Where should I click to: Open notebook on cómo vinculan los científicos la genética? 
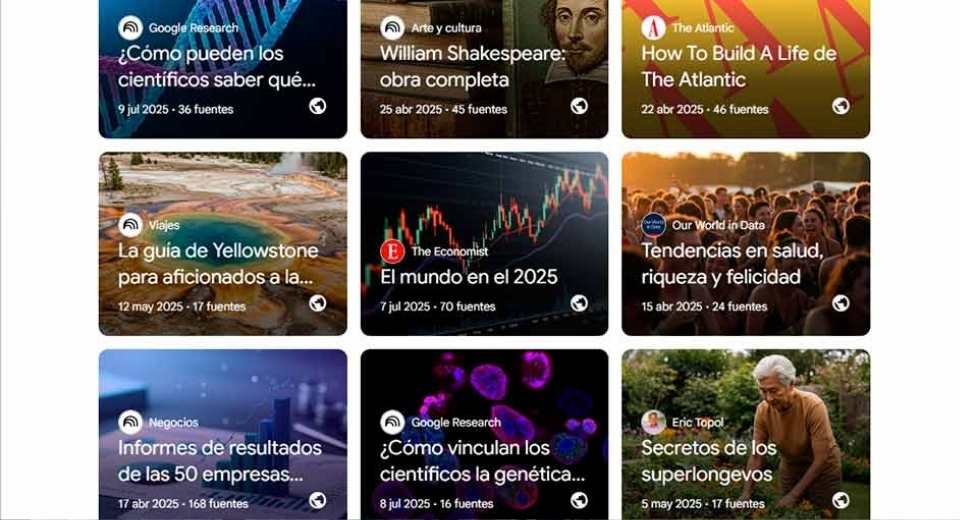pyautogui.click(x=484, y=460)
